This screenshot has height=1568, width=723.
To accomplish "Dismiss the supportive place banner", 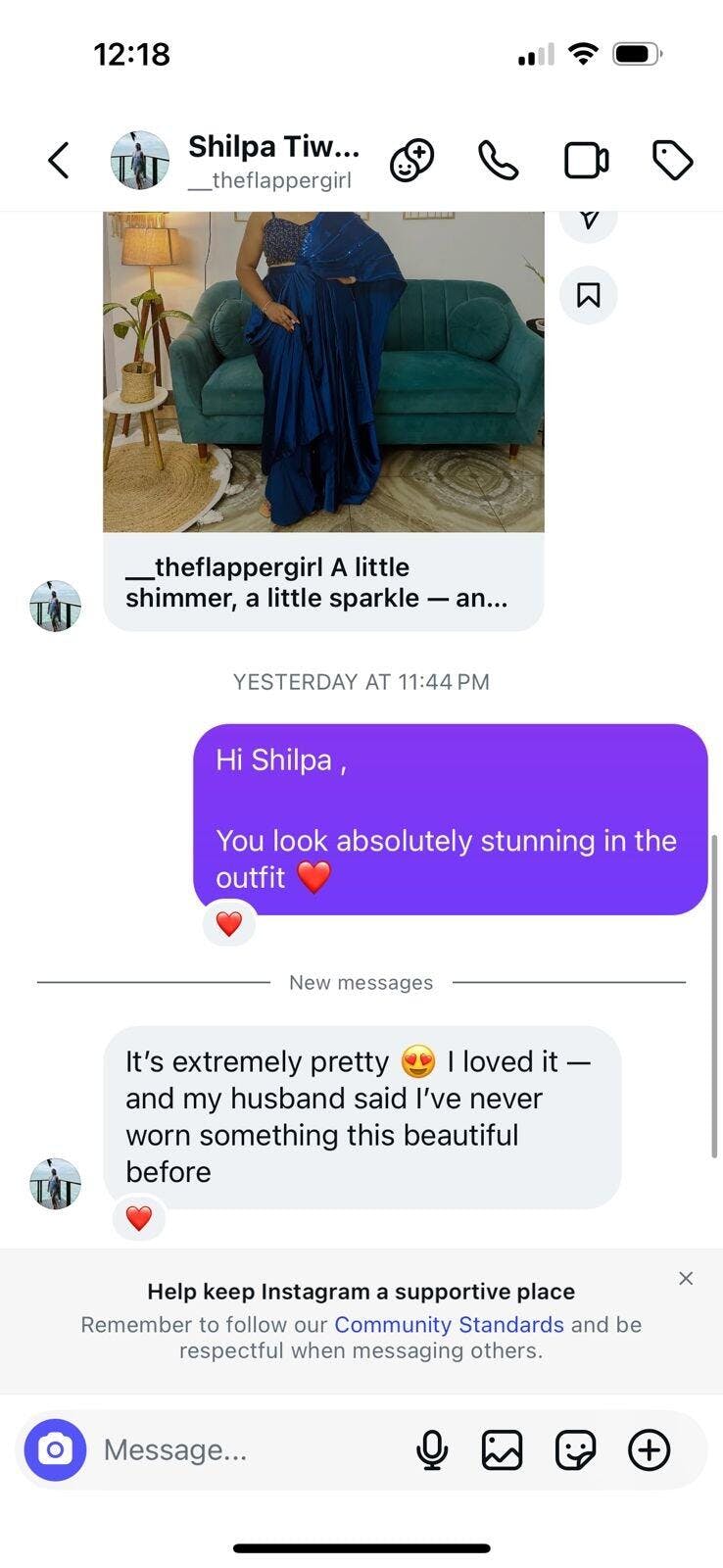I will (x=686, y=1278).
